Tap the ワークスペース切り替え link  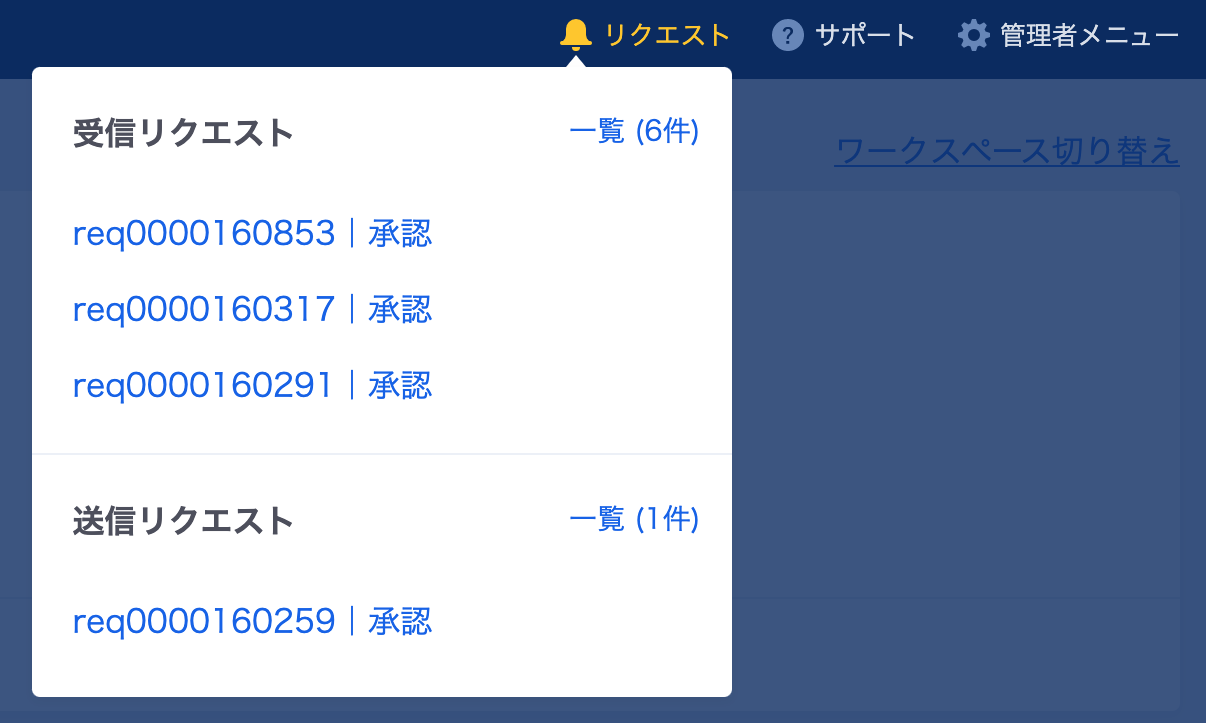point(1006,151)
